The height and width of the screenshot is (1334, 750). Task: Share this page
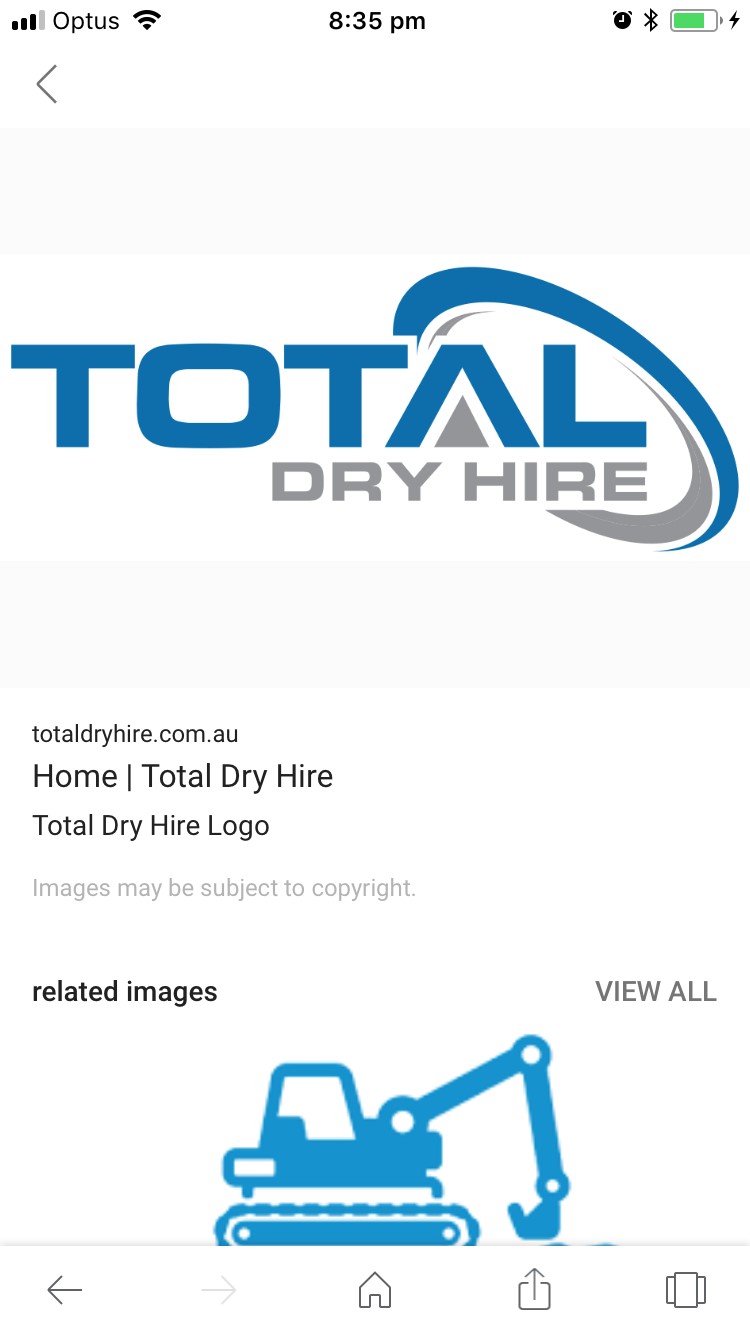(x=534, y=1289)
